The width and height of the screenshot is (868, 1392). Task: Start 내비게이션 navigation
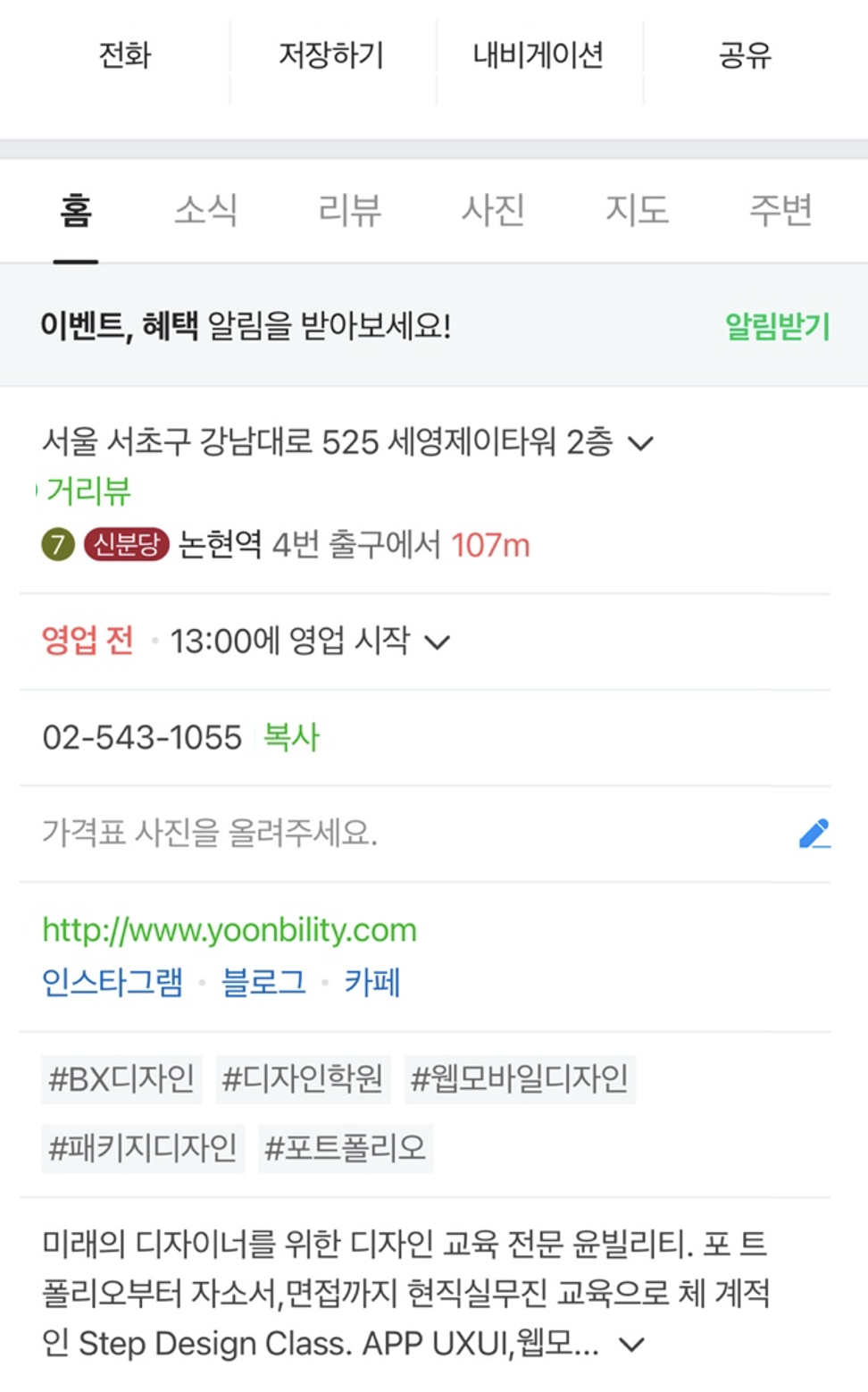click(x=538, y=55)
